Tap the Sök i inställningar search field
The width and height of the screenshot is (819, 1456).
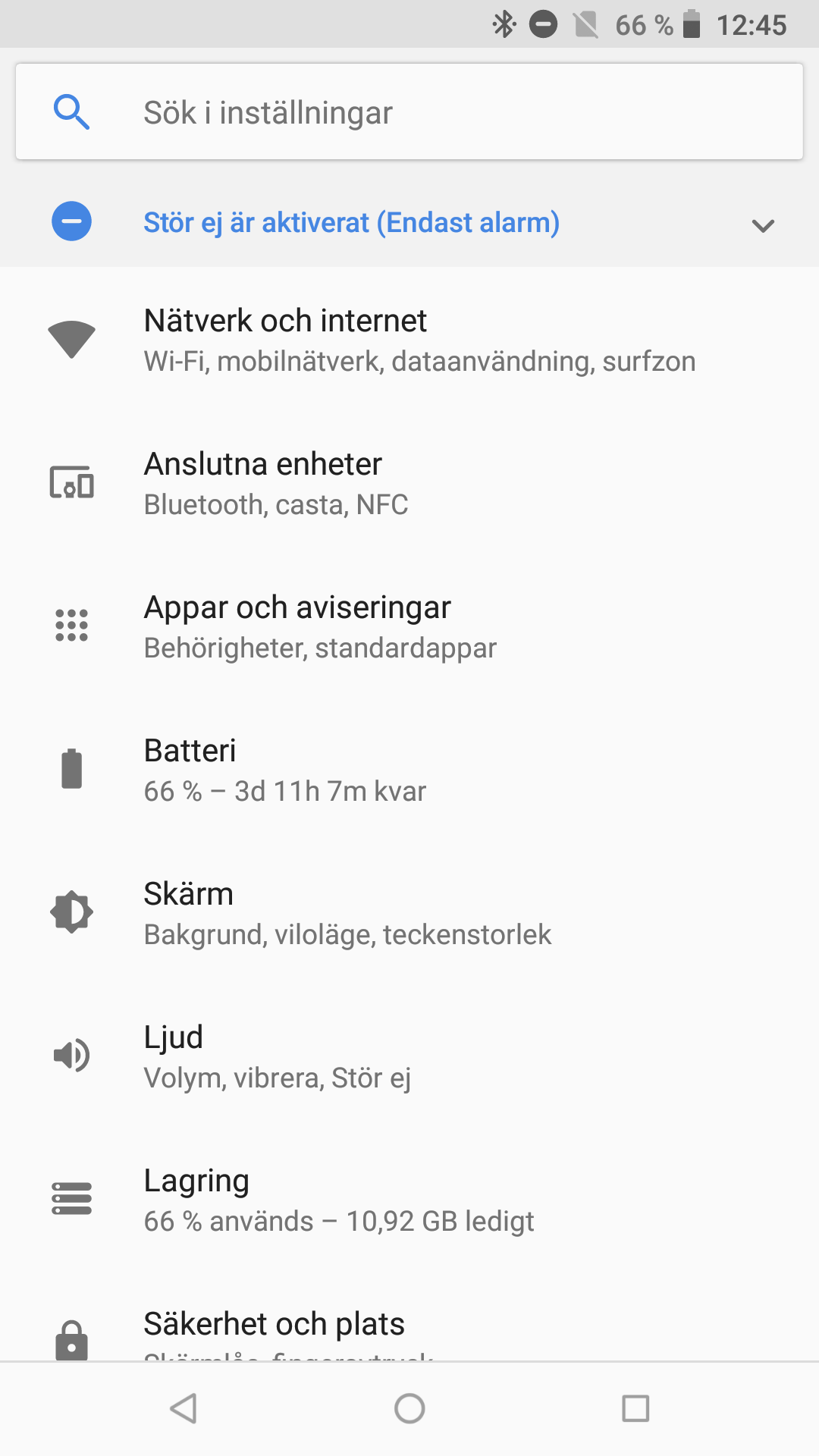click(409, 112)
